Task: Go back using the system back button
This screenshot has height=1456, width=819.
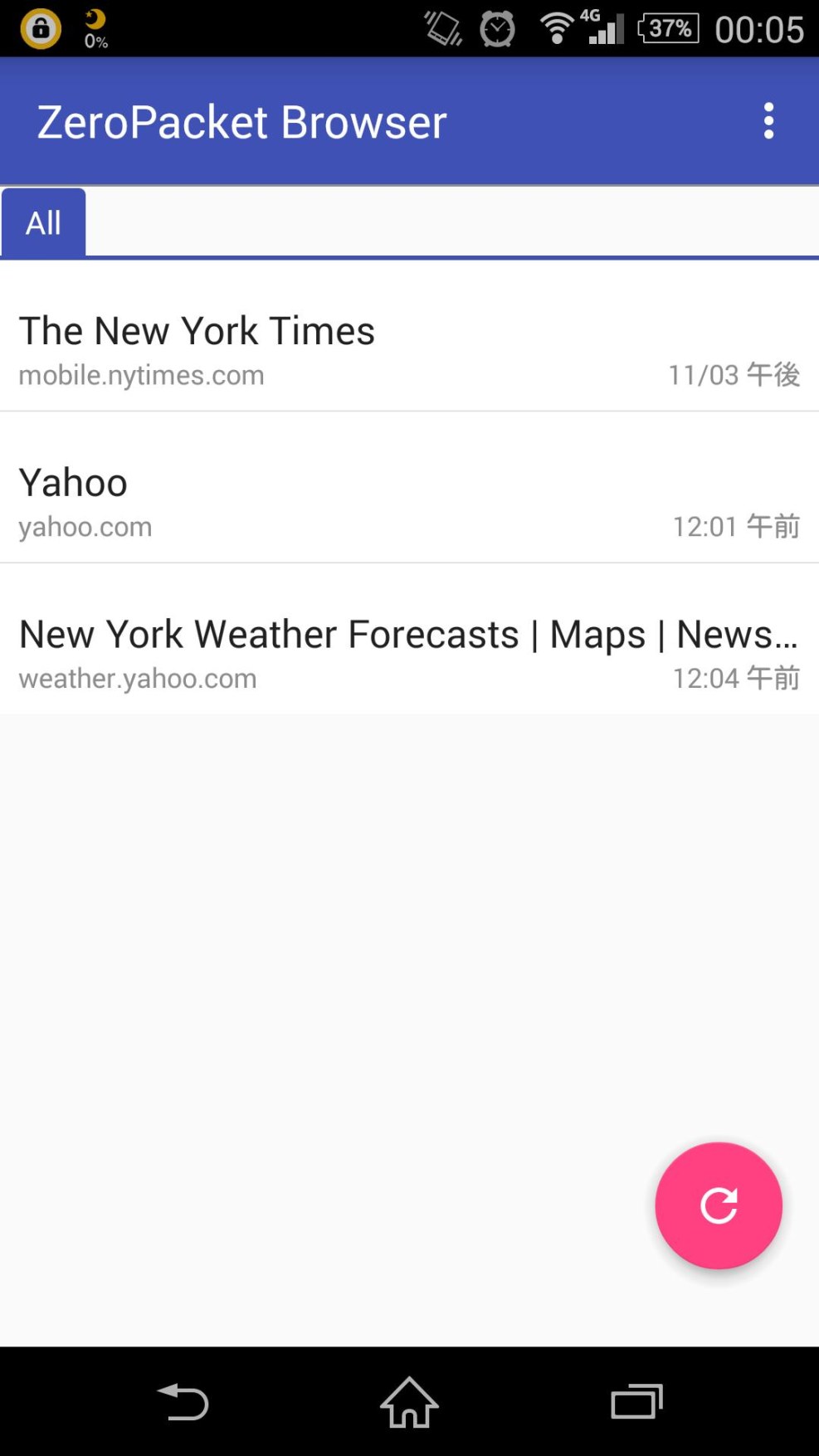Action: [183, 1402]
